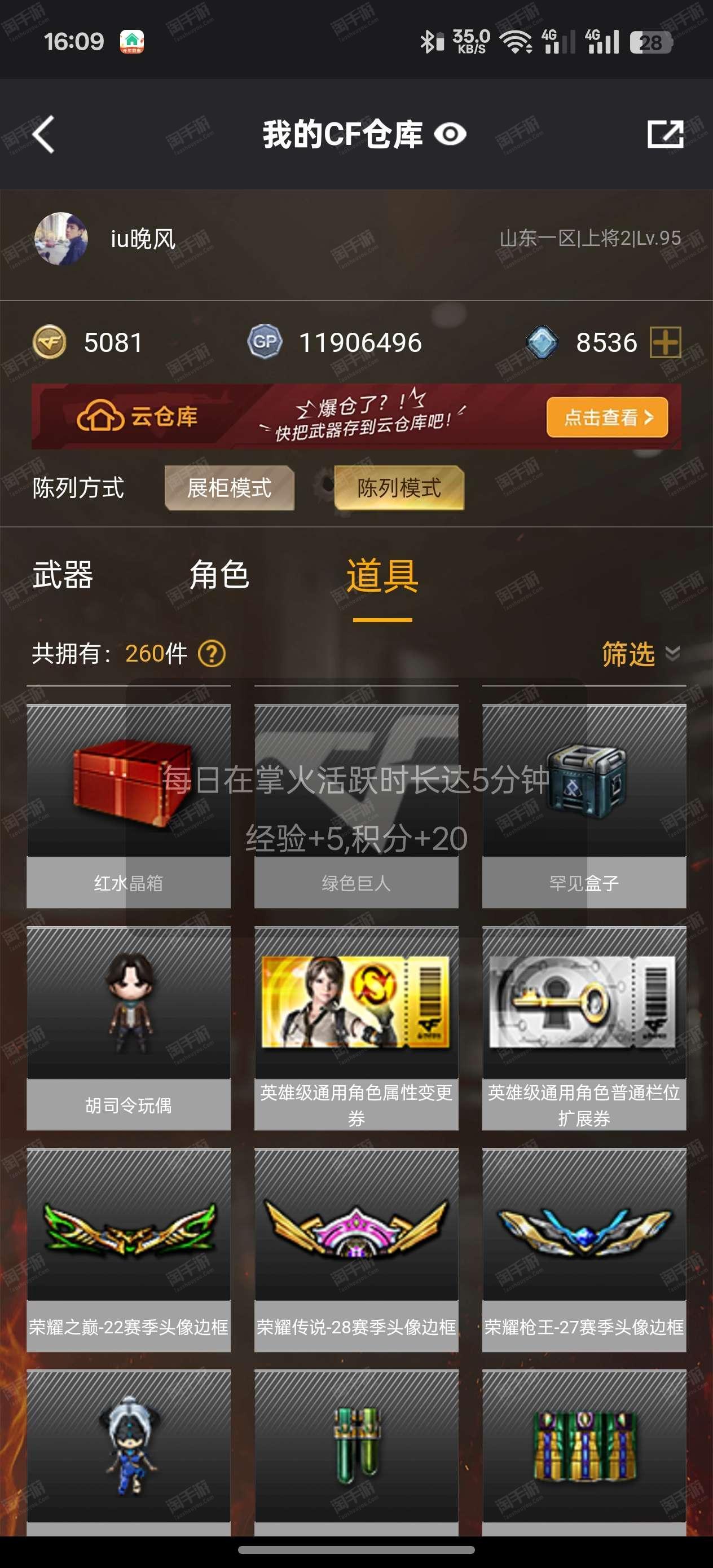
Task: Open 英雄级通用角色属性变更券 item
Action: pyautogui.click(x=356, y=1028)
